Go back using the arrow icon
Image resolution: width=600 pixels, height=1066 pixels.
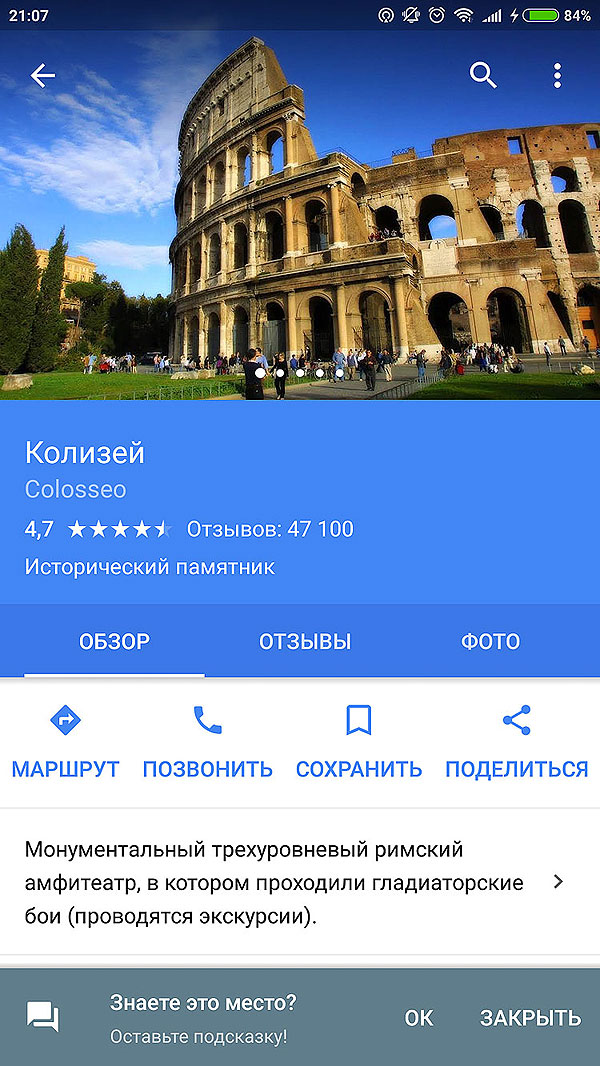point(42,76)
